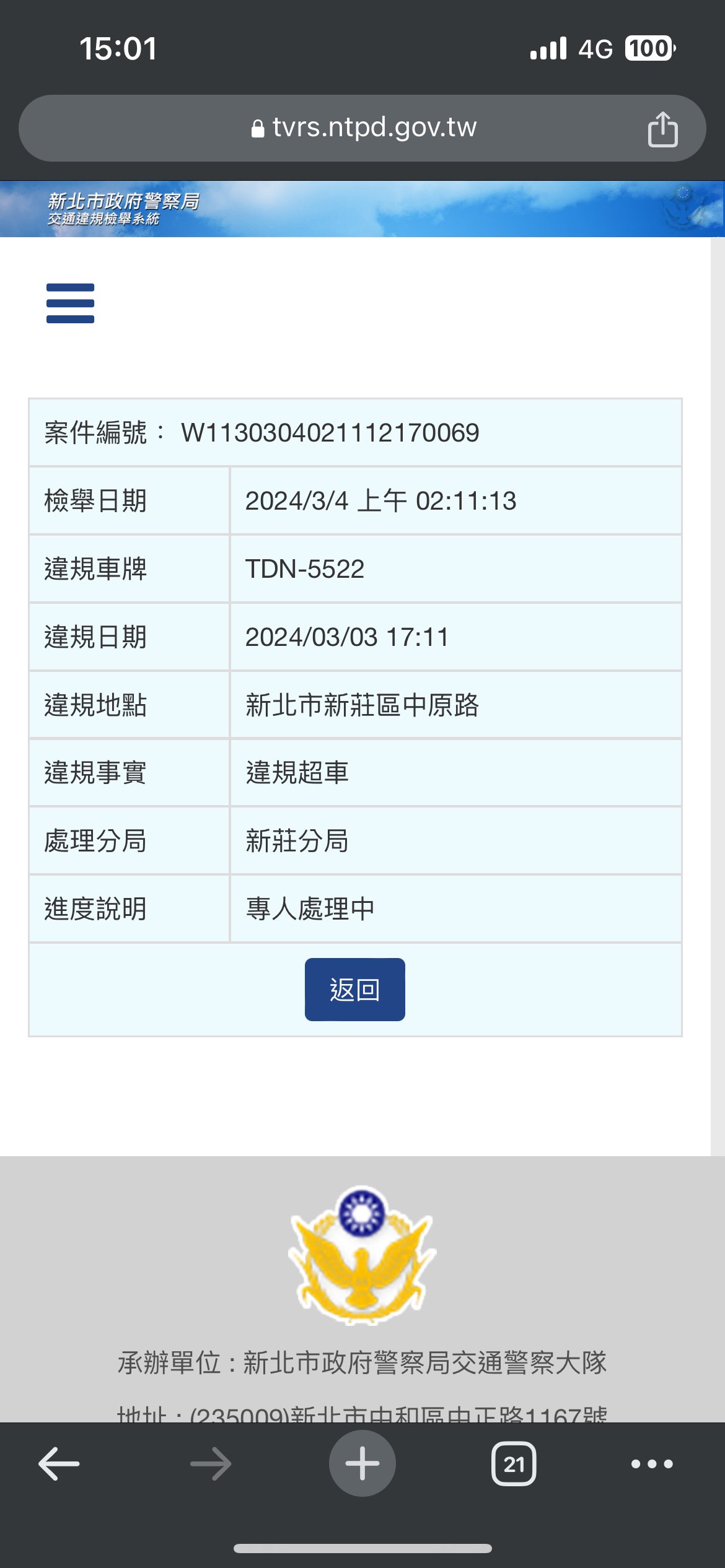Go back with browser back arrow

[x=59, y=1464]
